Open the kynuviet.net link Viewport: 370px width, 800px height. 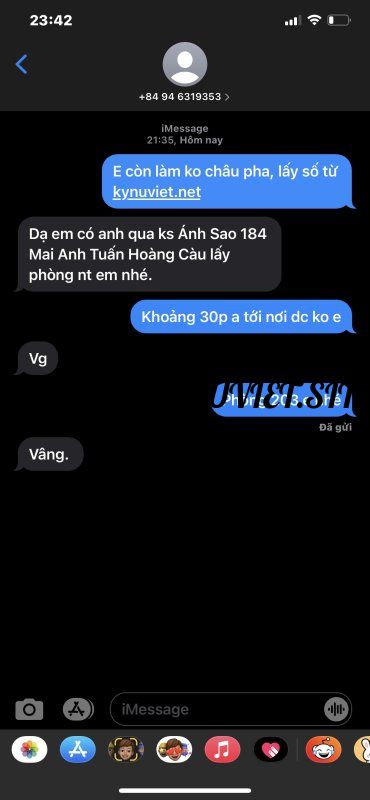[x=157, y=192]
